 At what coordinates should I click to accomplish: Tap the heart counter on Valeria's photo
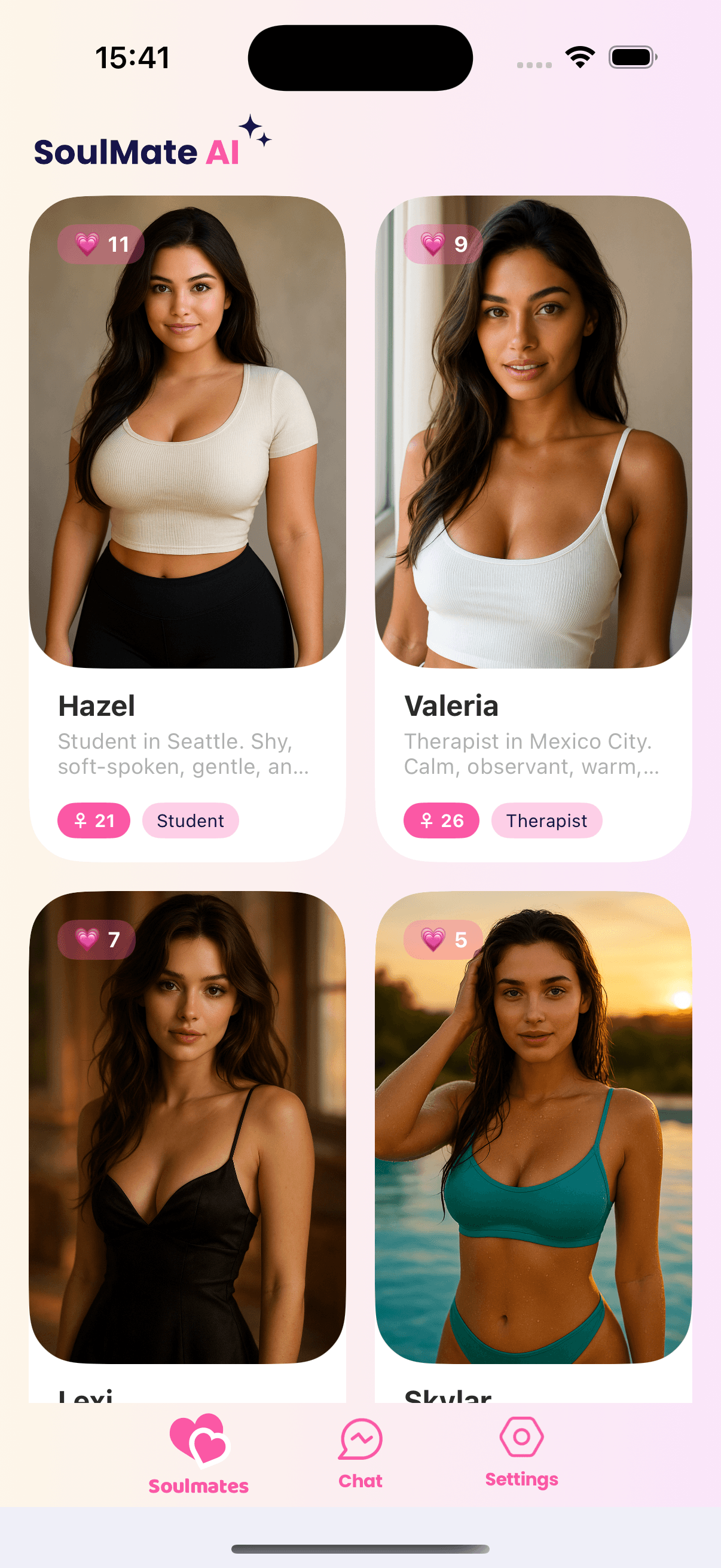click(442, 243)
